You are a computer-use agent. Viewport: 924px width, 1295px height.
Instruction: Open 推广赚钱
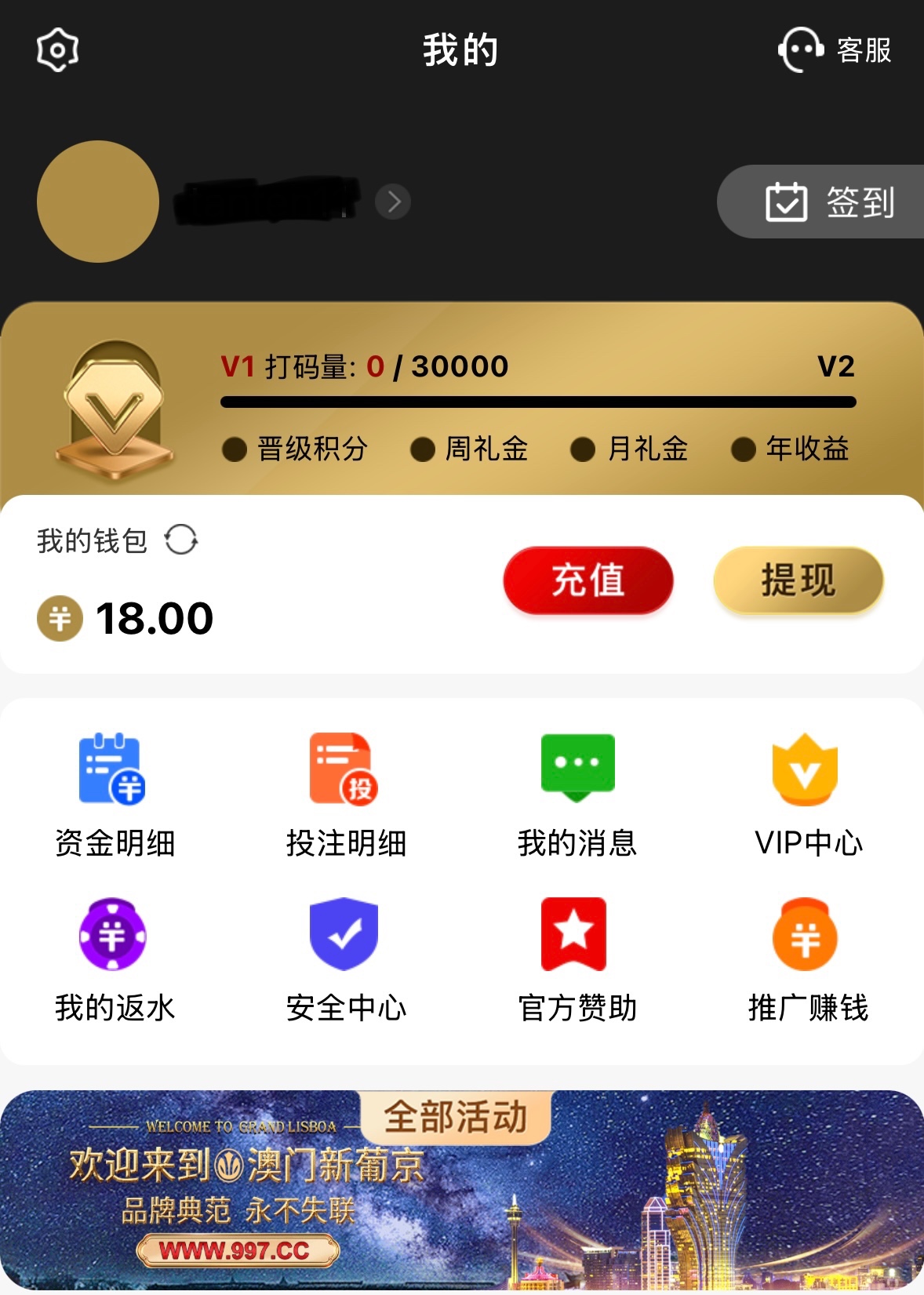[x=808, y=959]
